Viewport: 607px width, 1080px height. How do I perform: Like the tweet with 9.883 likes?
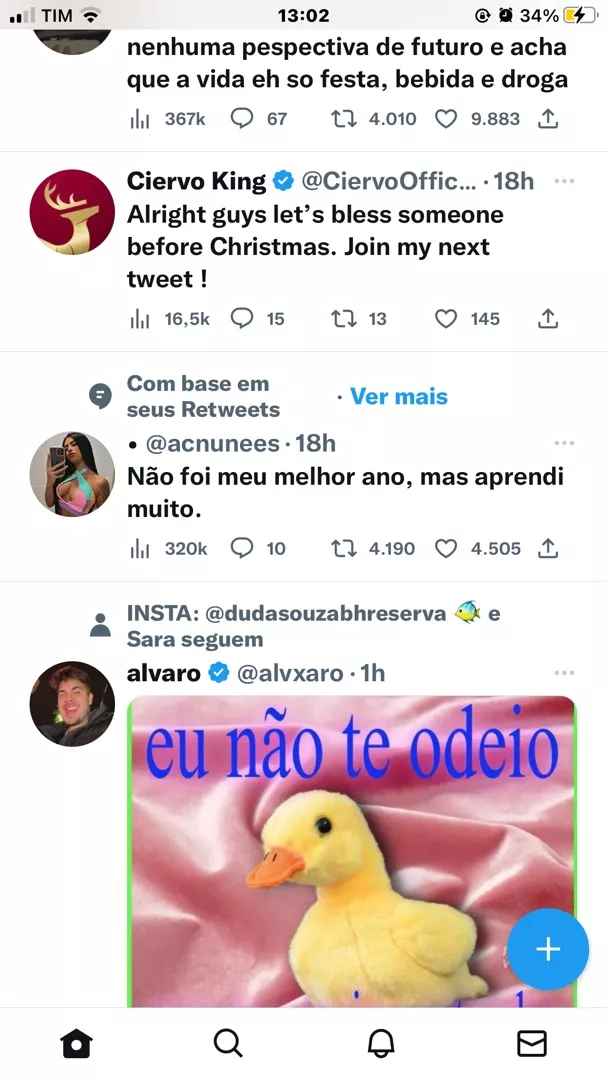(x=446, y=119)
